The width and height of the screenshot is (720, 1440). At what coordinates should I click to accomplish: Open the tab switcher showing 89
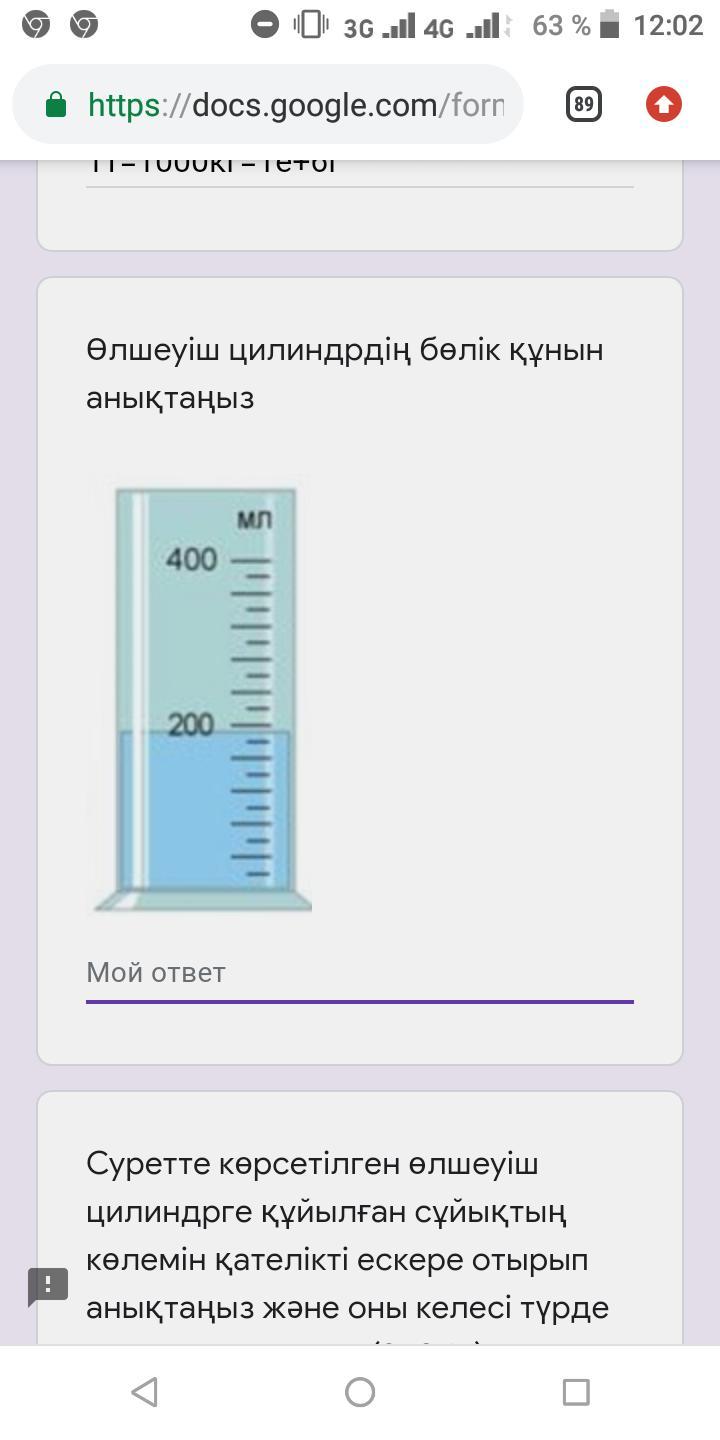coord(584,105)
